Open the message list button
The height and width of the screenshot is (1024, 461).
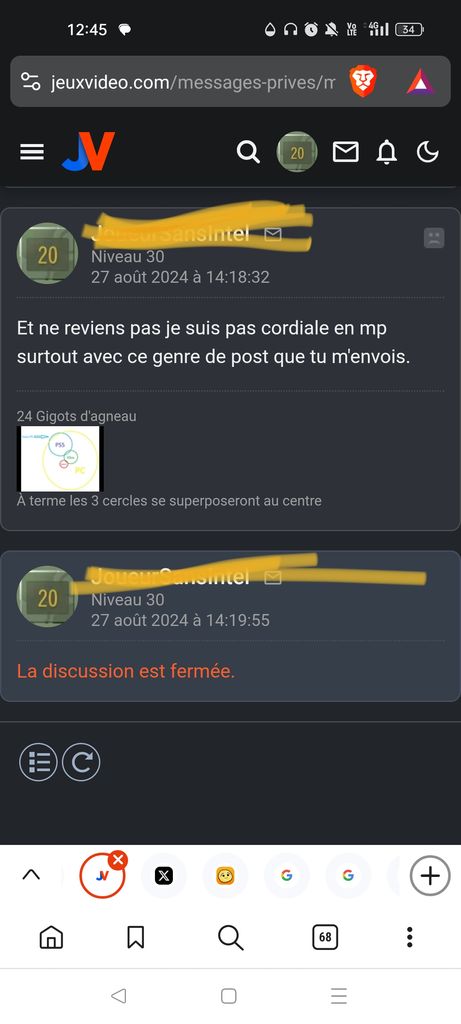[39, 762]
